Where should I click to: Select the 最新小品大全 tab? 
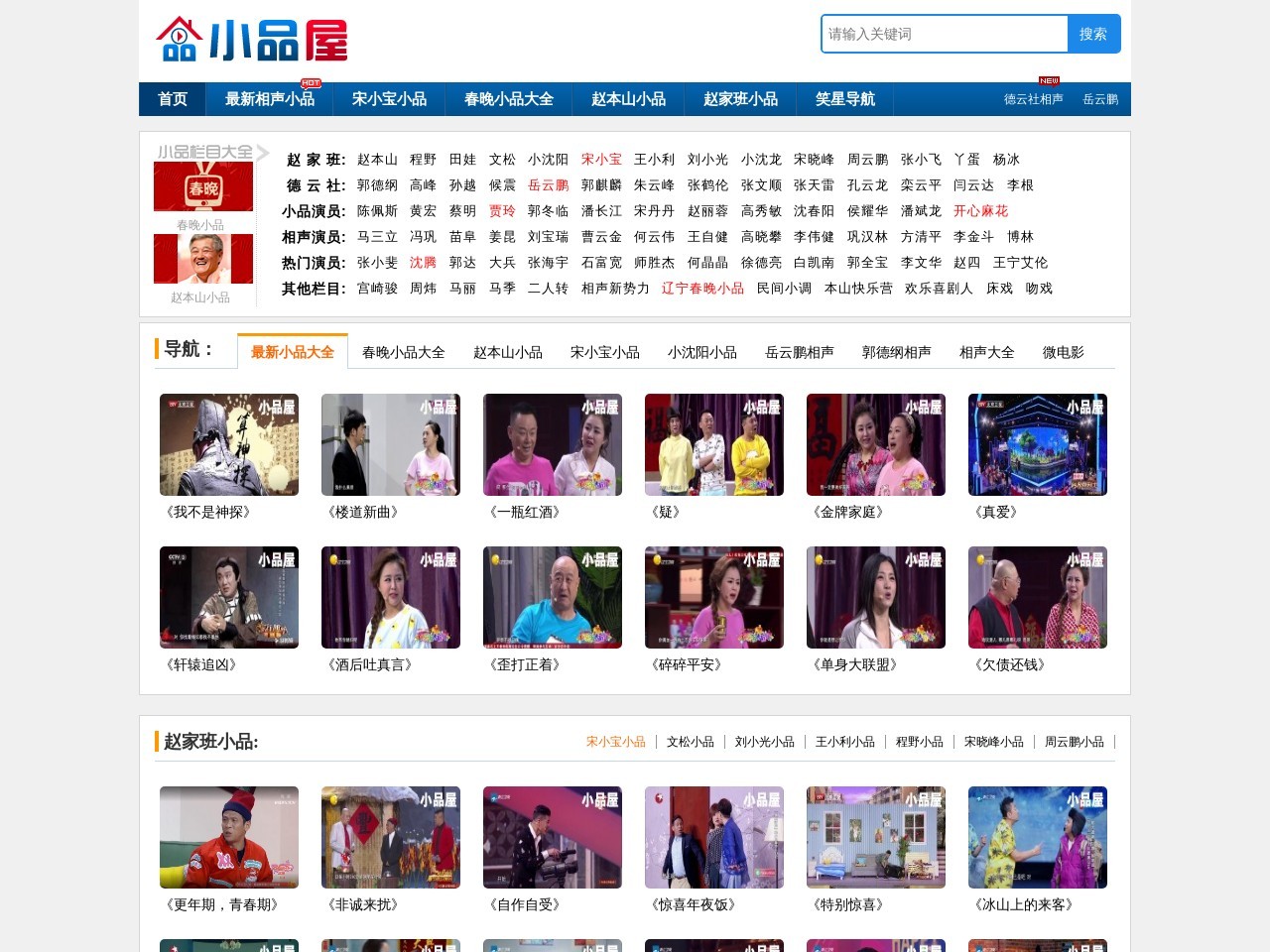[292, 352]
